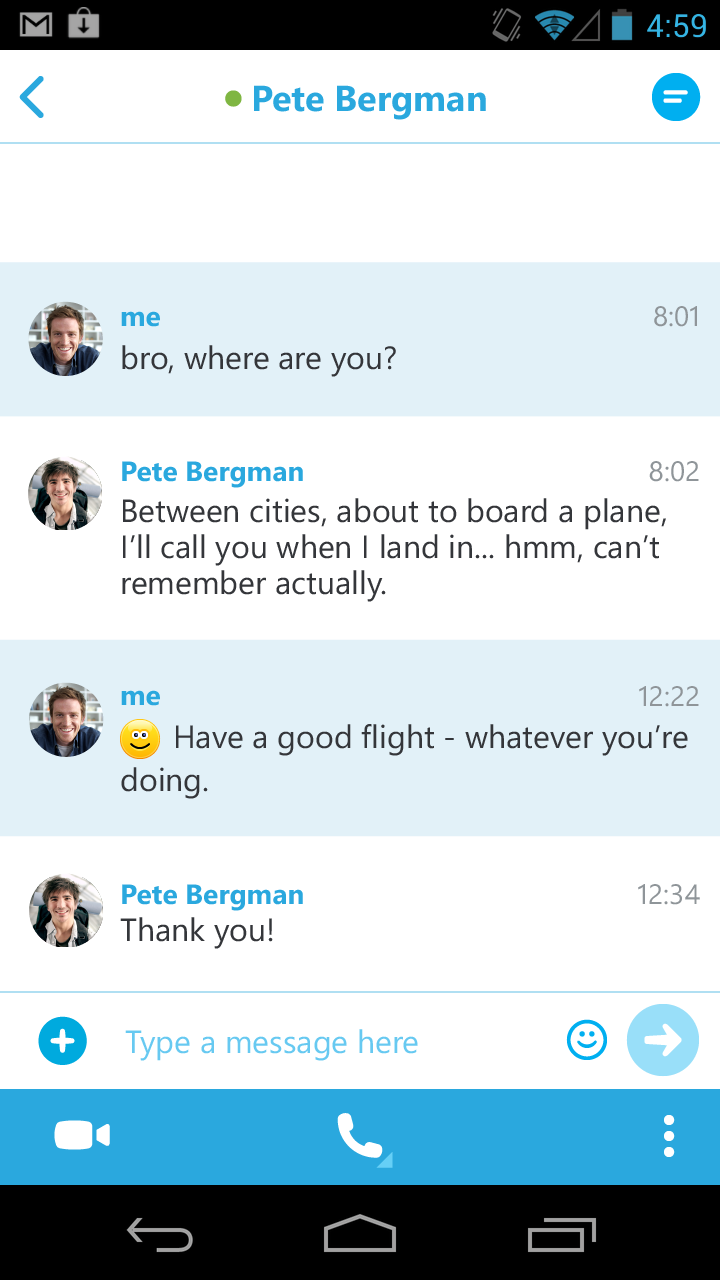Open the recent apps view
Viewport: 720px width, 1280px height.
click(561, 1235)
